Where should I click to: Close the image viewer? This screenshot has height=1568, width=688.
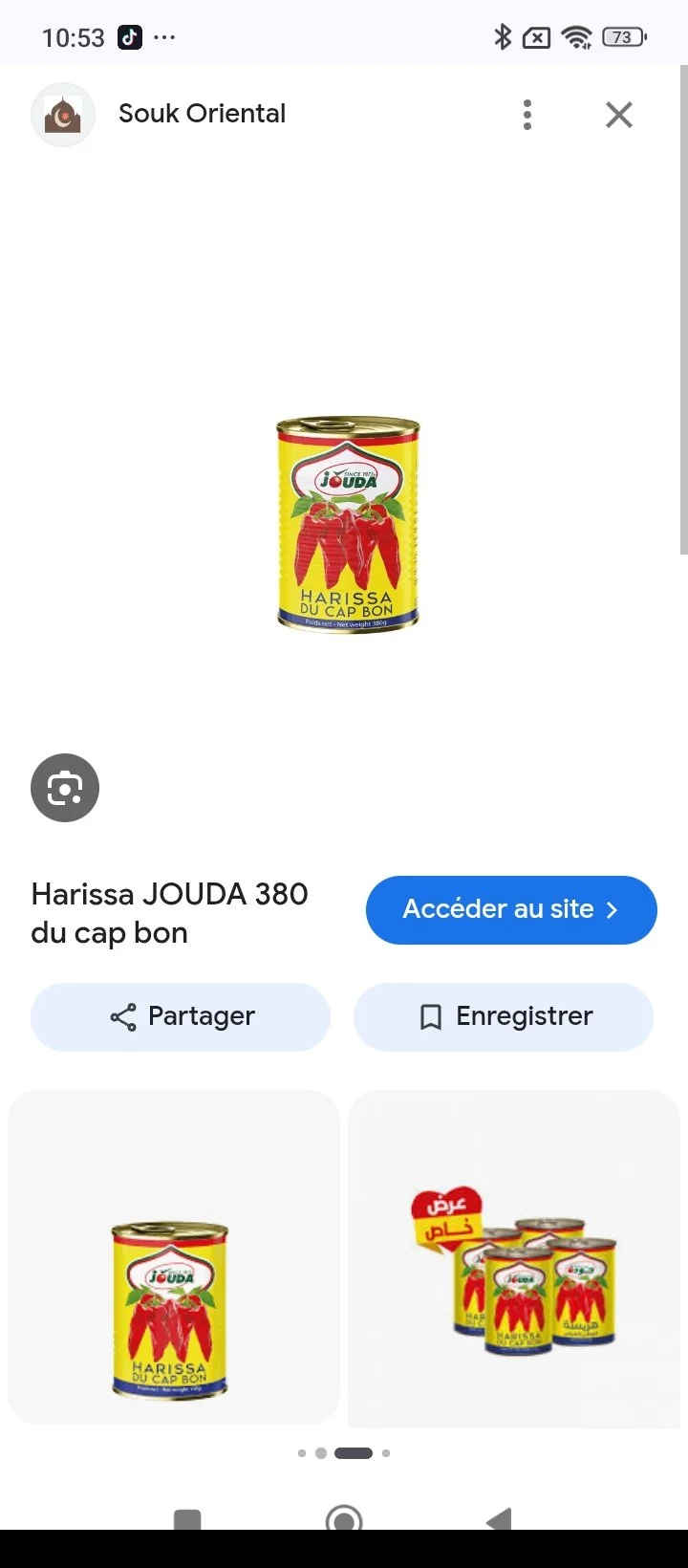point(619,115)
